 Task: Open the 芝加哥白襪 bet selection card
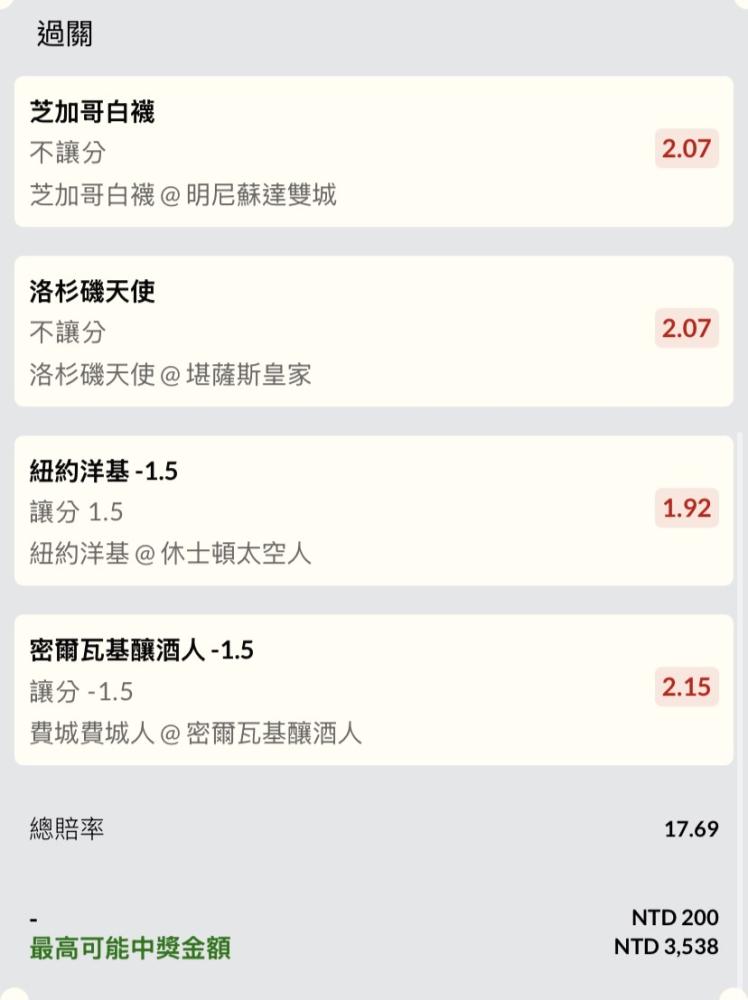click(373, 151)
